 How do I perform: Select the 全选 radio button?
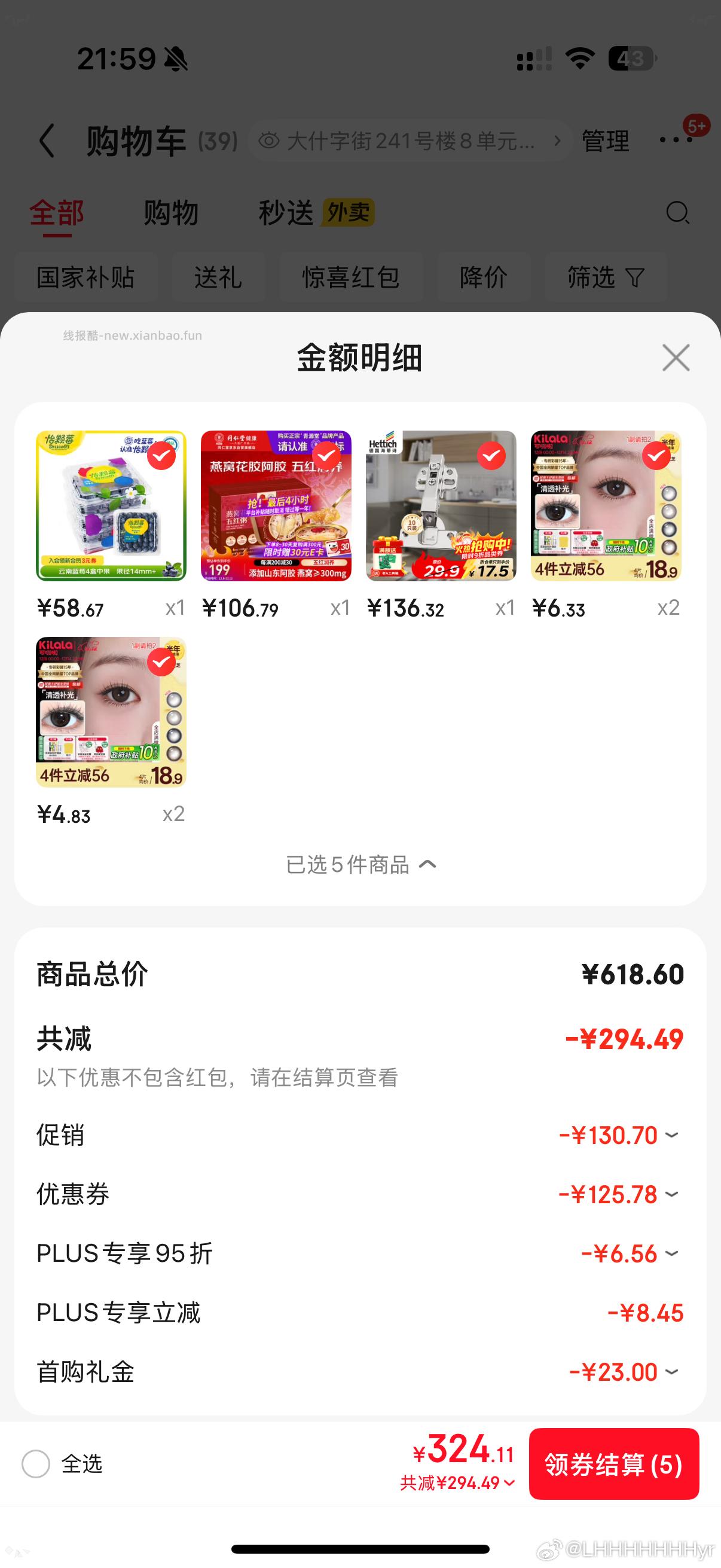pyautogui.click(x=36, y=1465)
